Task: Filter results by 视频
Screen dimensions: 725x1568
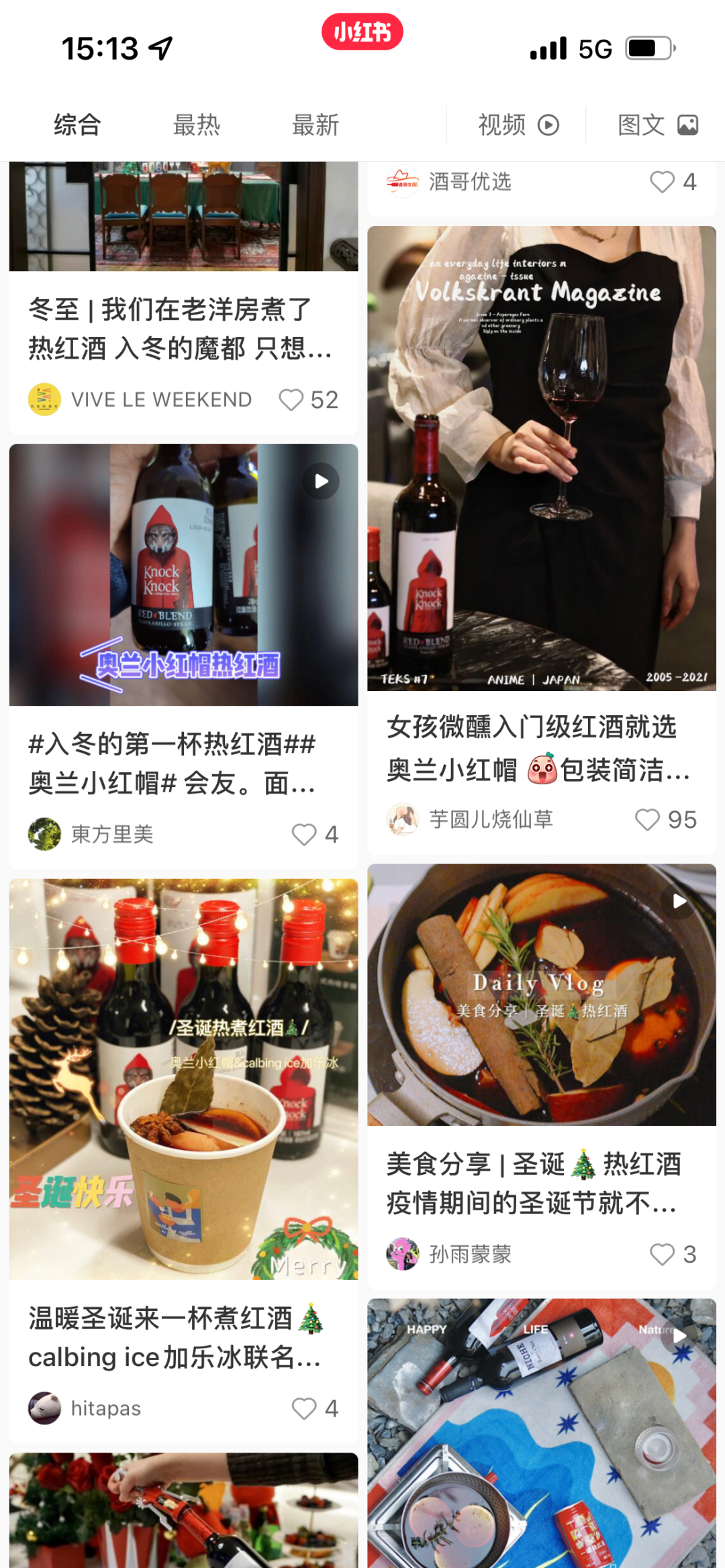Action: 518,125
